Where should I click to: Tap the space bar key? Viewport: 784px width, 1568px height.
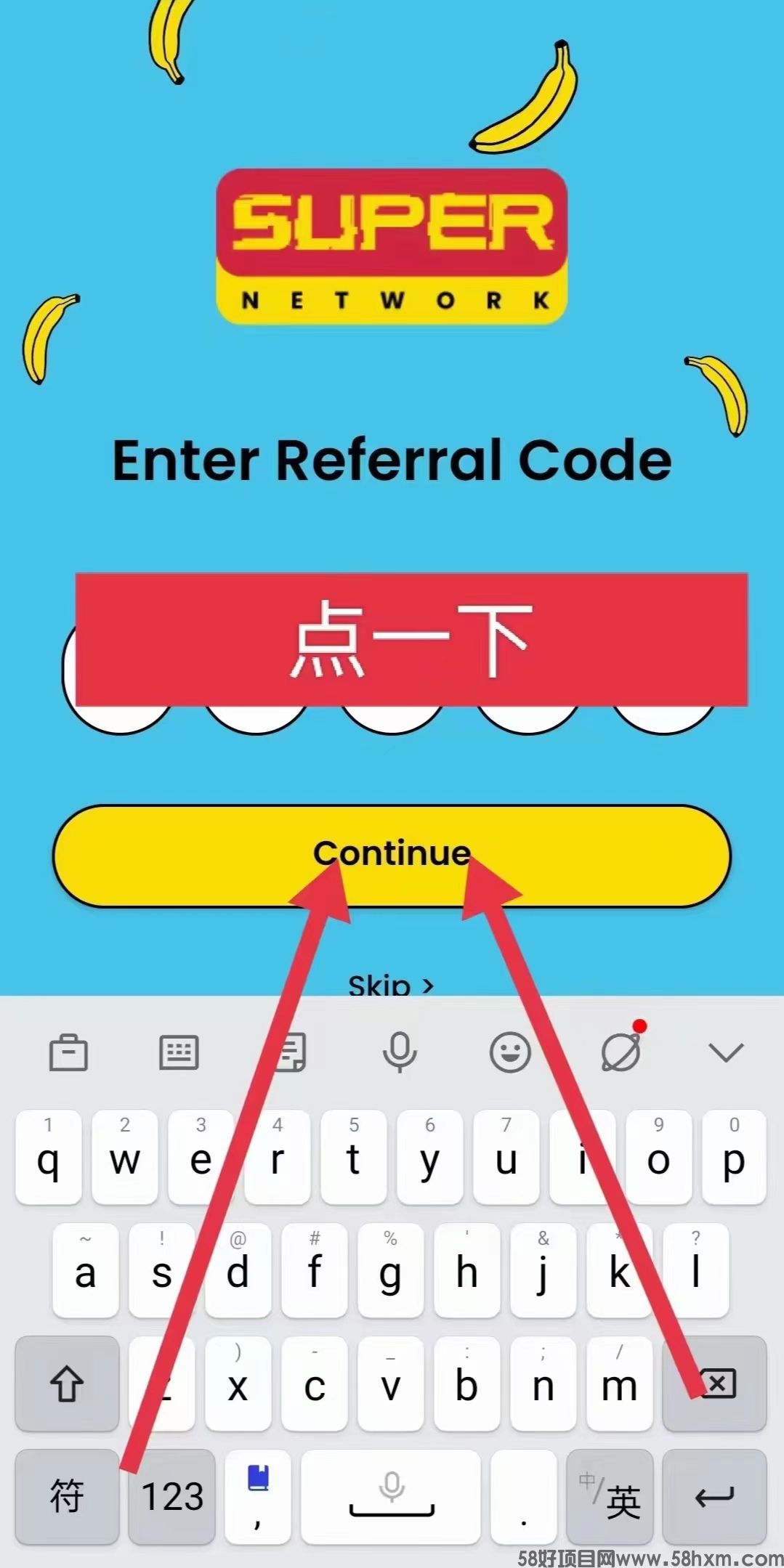(x=391, y=1496)
